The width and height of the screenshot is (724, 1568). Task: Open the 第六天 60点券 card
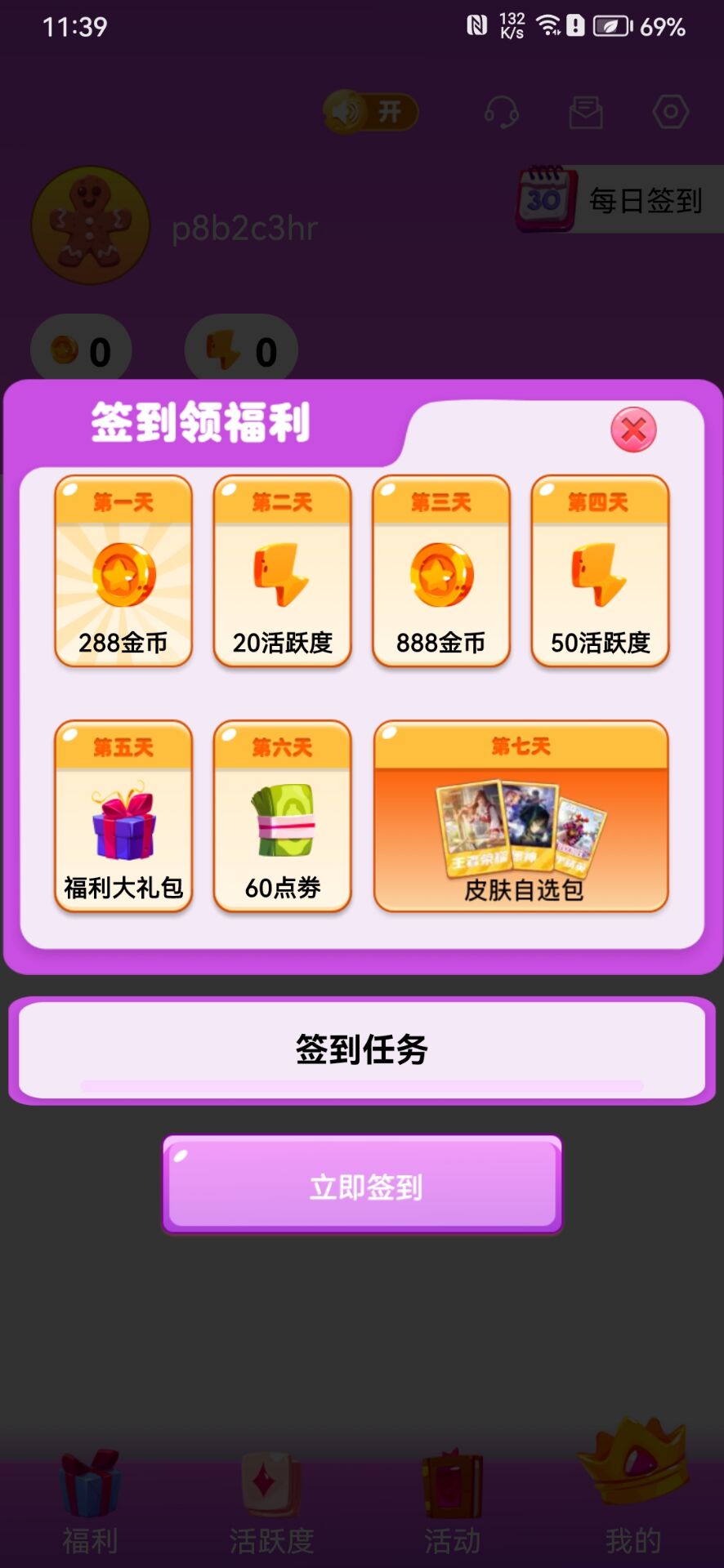[x=283, y=817]
